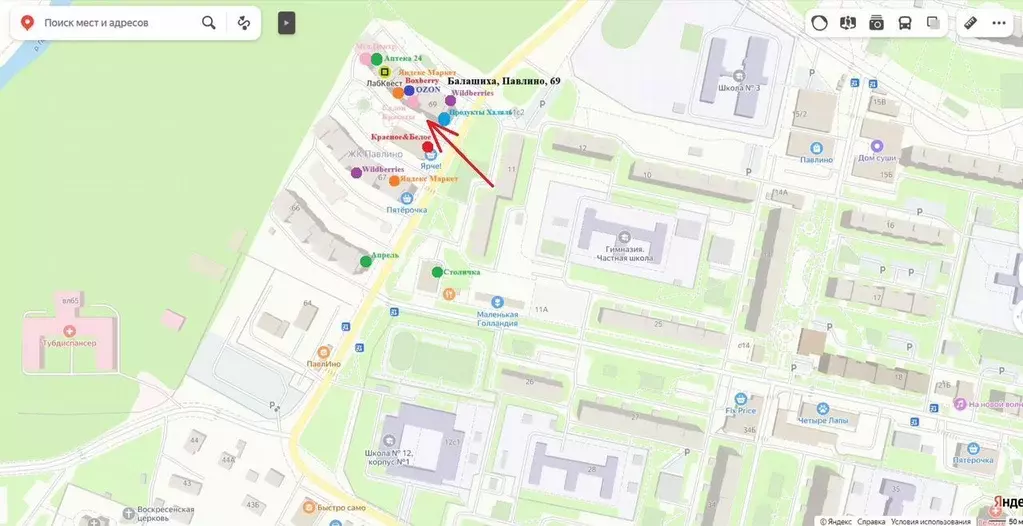Select the Маленькая Голландия place marker
The height and width of the screenshot is (526, 1023).
tap(497, 302)
